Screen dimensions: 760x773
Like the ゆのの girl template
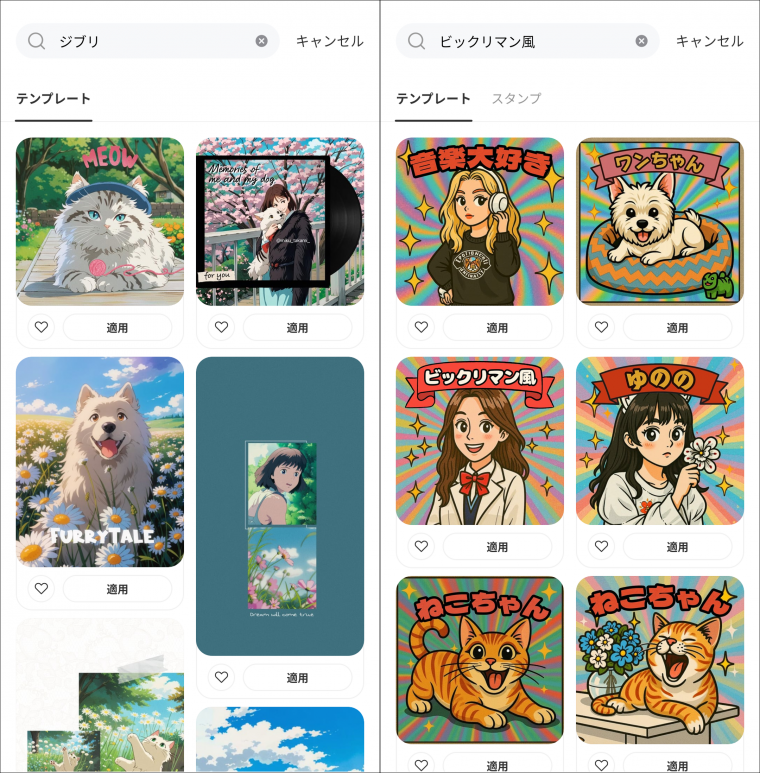click(601, 547)
